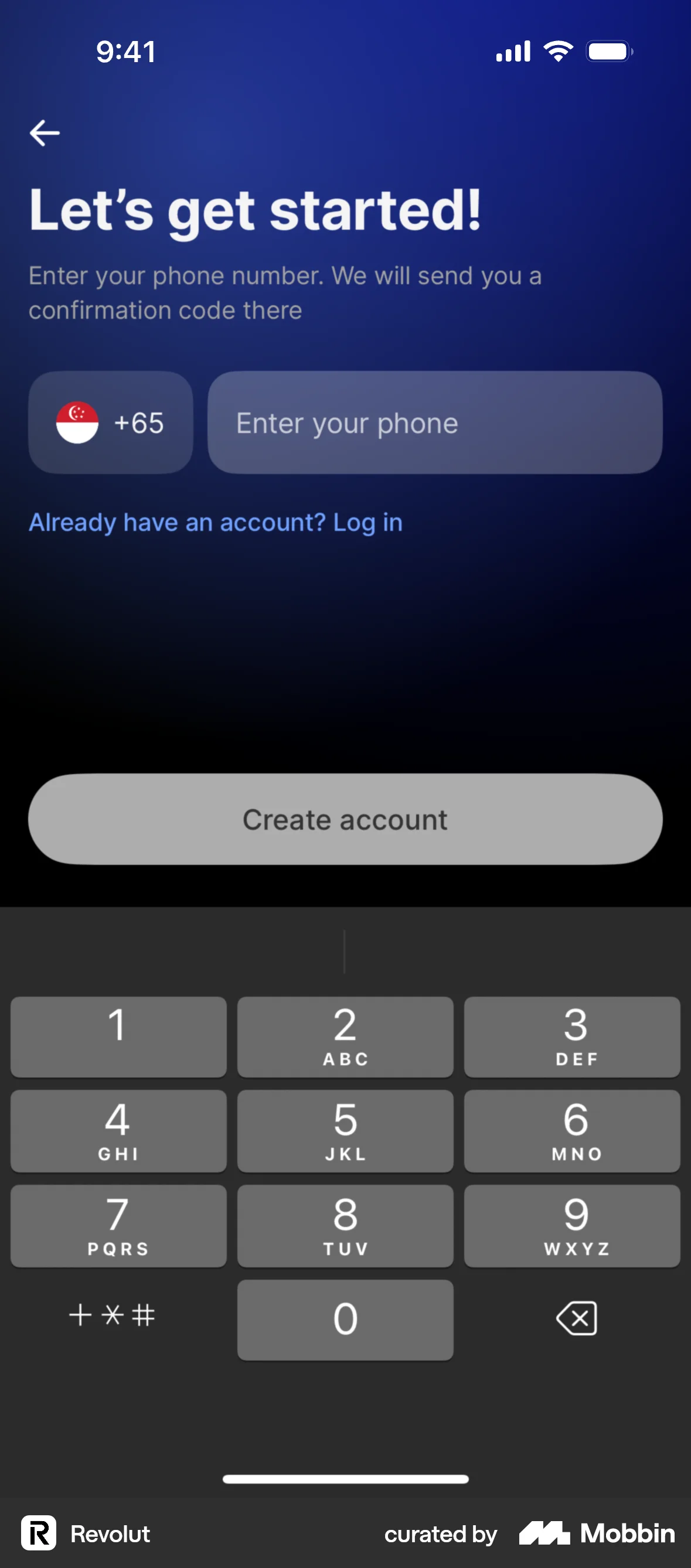Open the Log in link
This screenshot has height=1568, width=691.
pyautogui.click(x=366, y=521)
